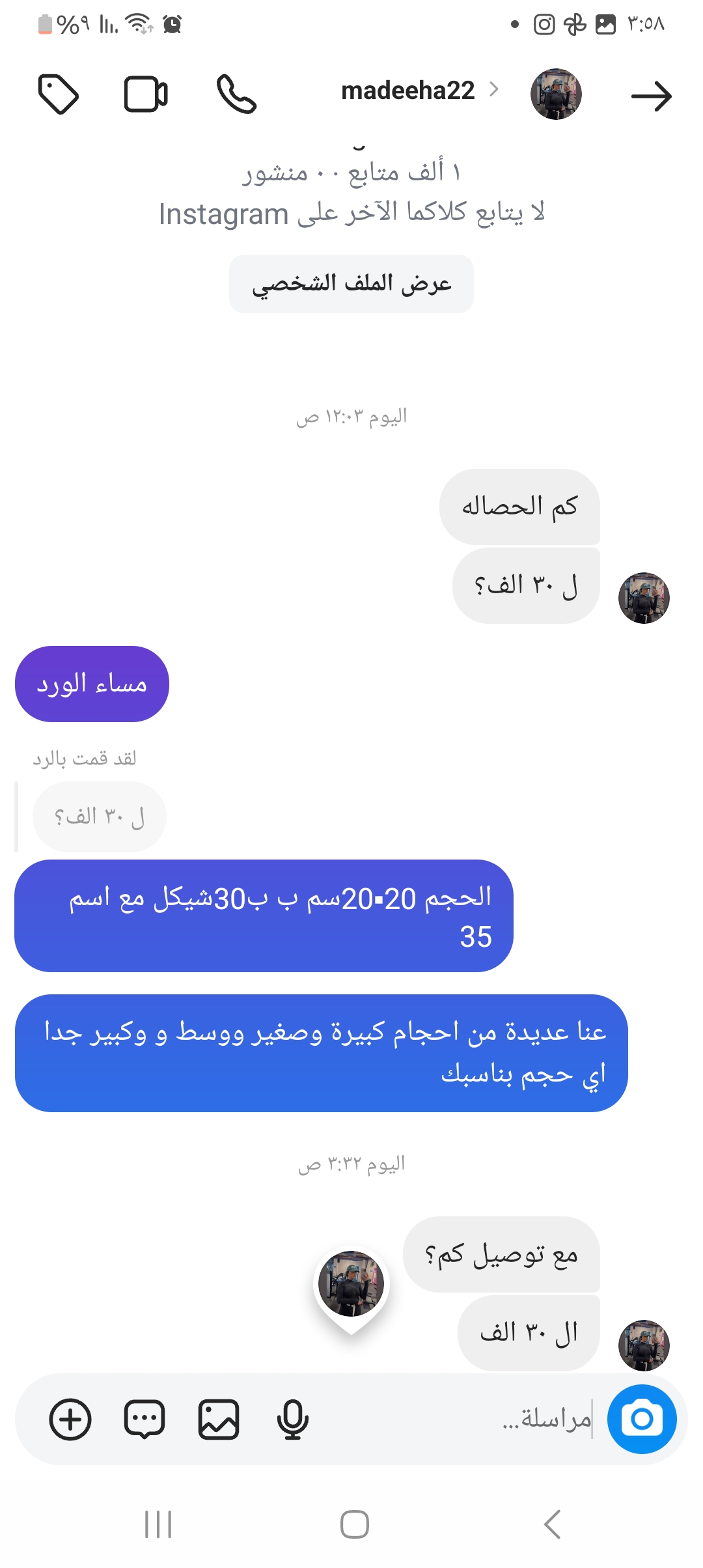Open more options with the plus icon

click(x=70, y=1419)
